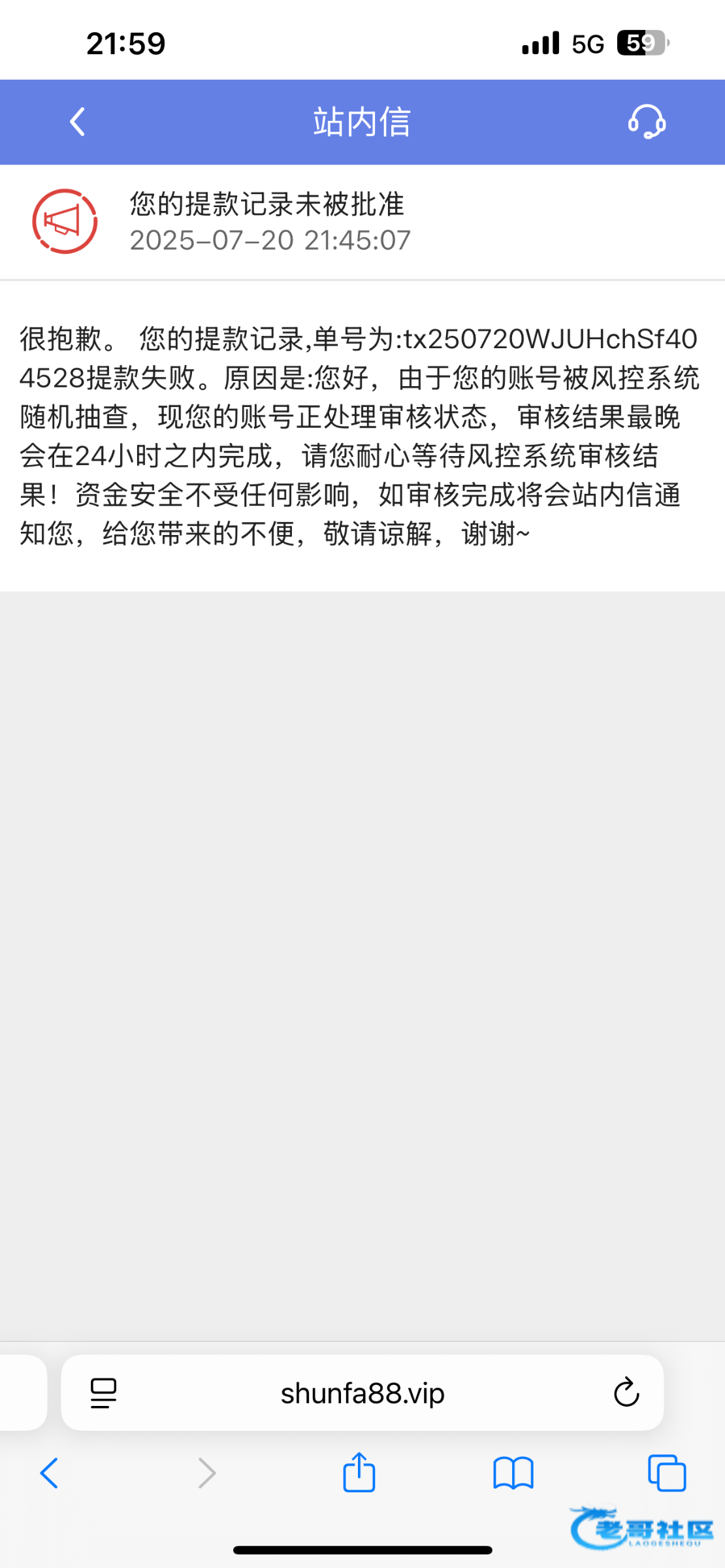The height and width of the screenshot is (1568, 725).
Task: Show all open Safari tabs
Action: tap(667, 1473)
